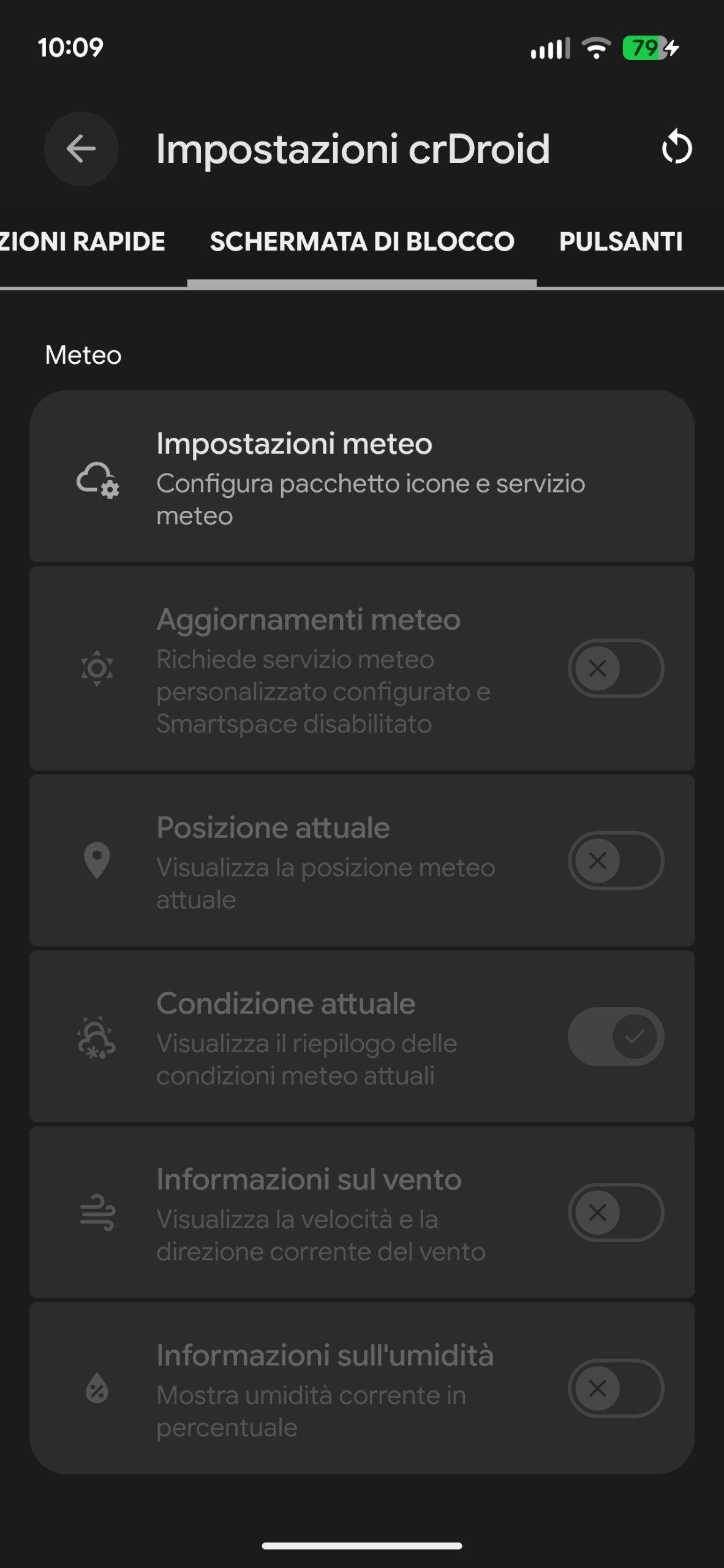Turn on Posizione attuale
Image resolution: width=724 pixels, height=1568 pixels.
616,861
